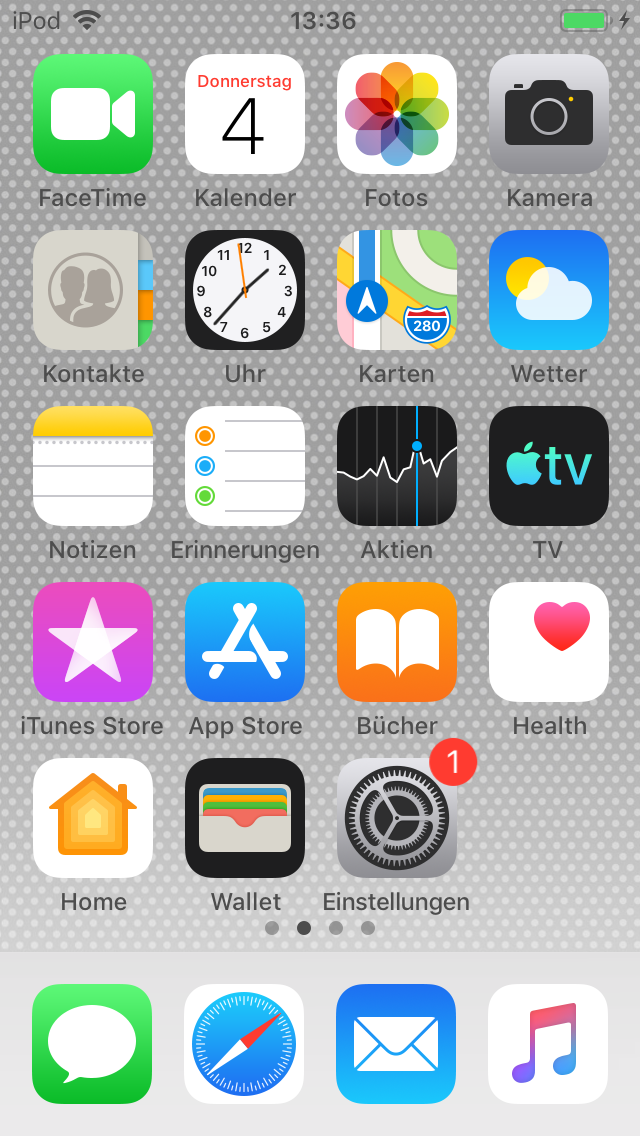This screenshot has height=1136, width=640.
Task: Check the Wetter app
Action: click(549, 290)
